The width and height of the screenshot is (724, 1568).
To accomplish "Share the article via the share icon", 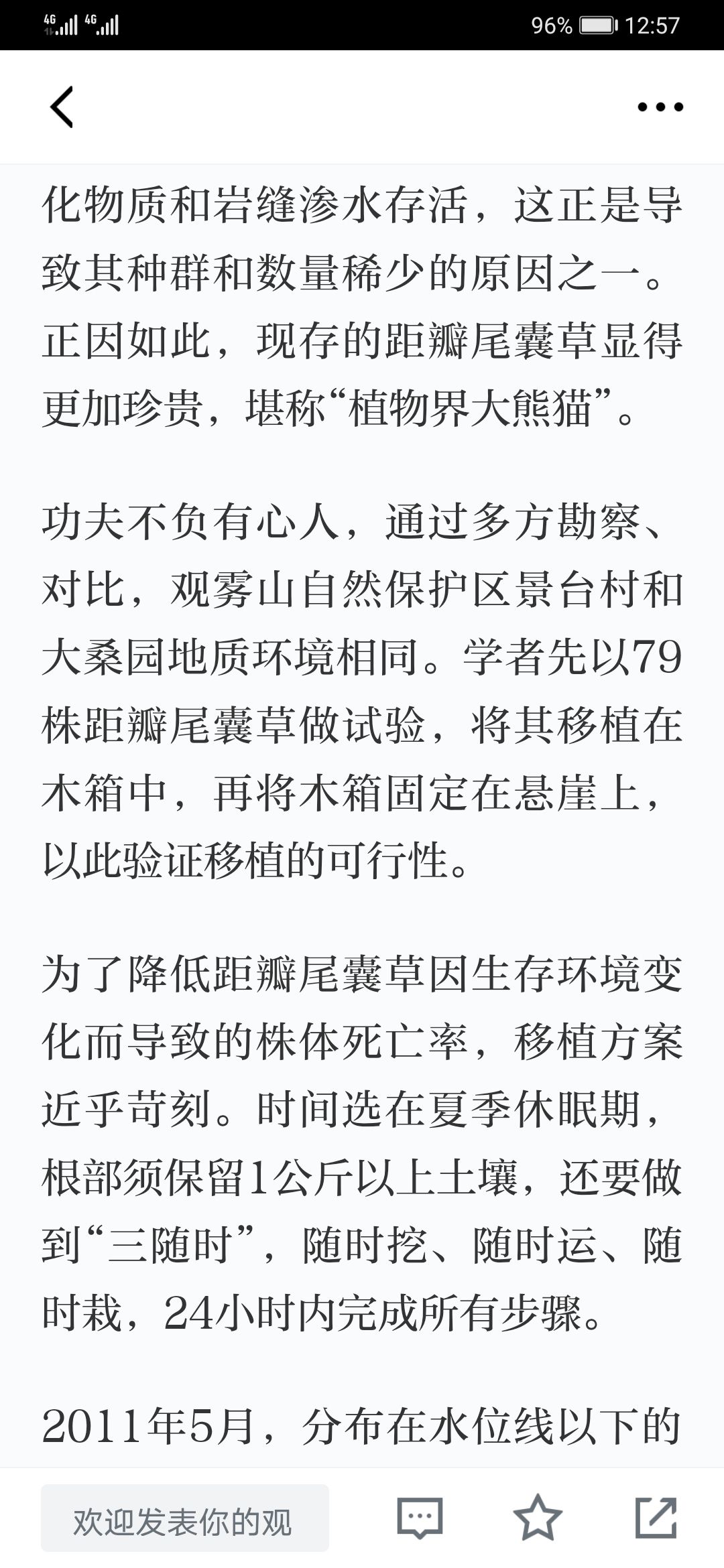I will [656, 1517].
